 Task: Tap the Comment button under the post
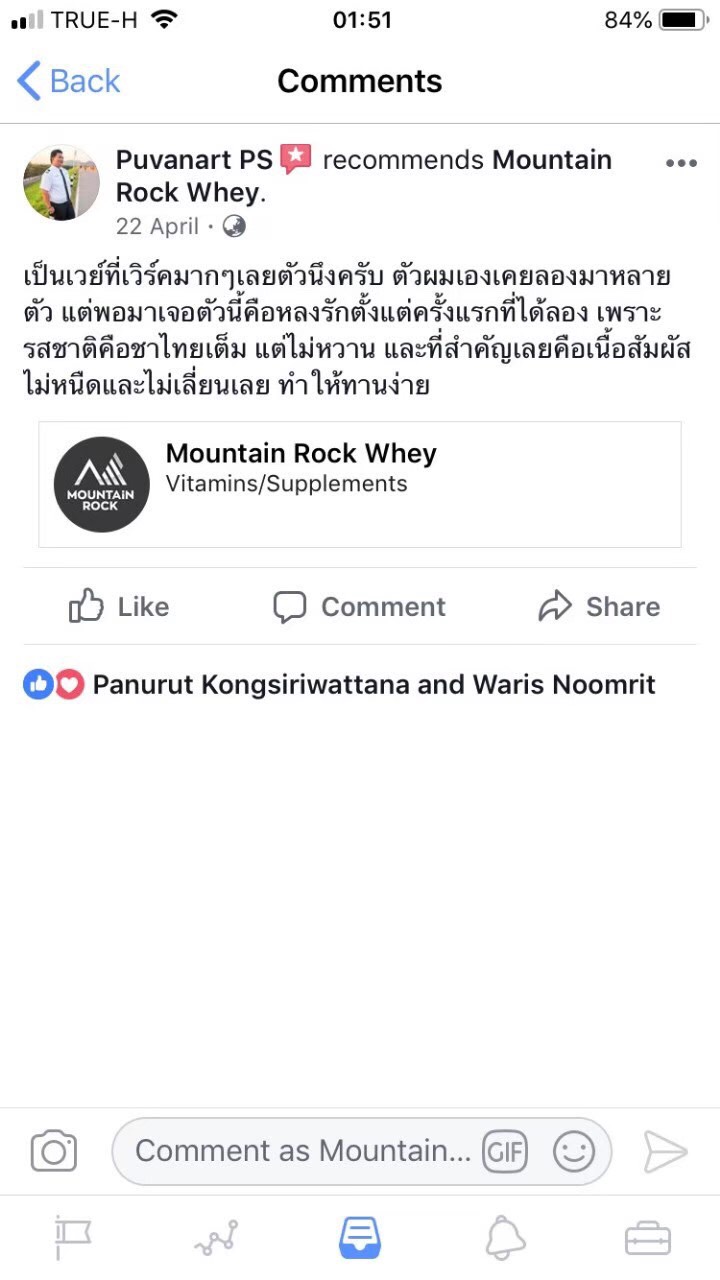359,606
